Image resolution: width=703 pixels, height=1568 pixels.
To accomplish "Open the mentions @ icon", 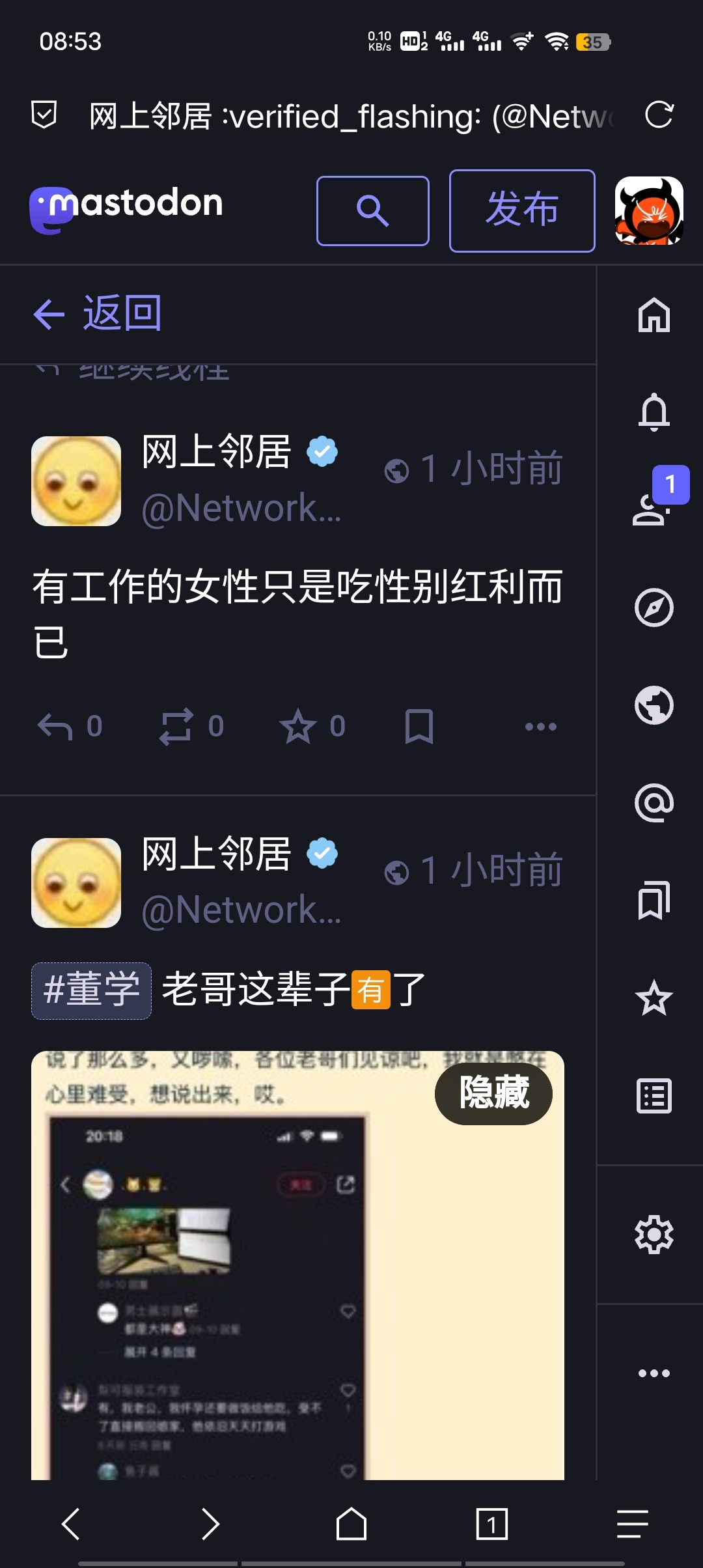I will (654, 802).
